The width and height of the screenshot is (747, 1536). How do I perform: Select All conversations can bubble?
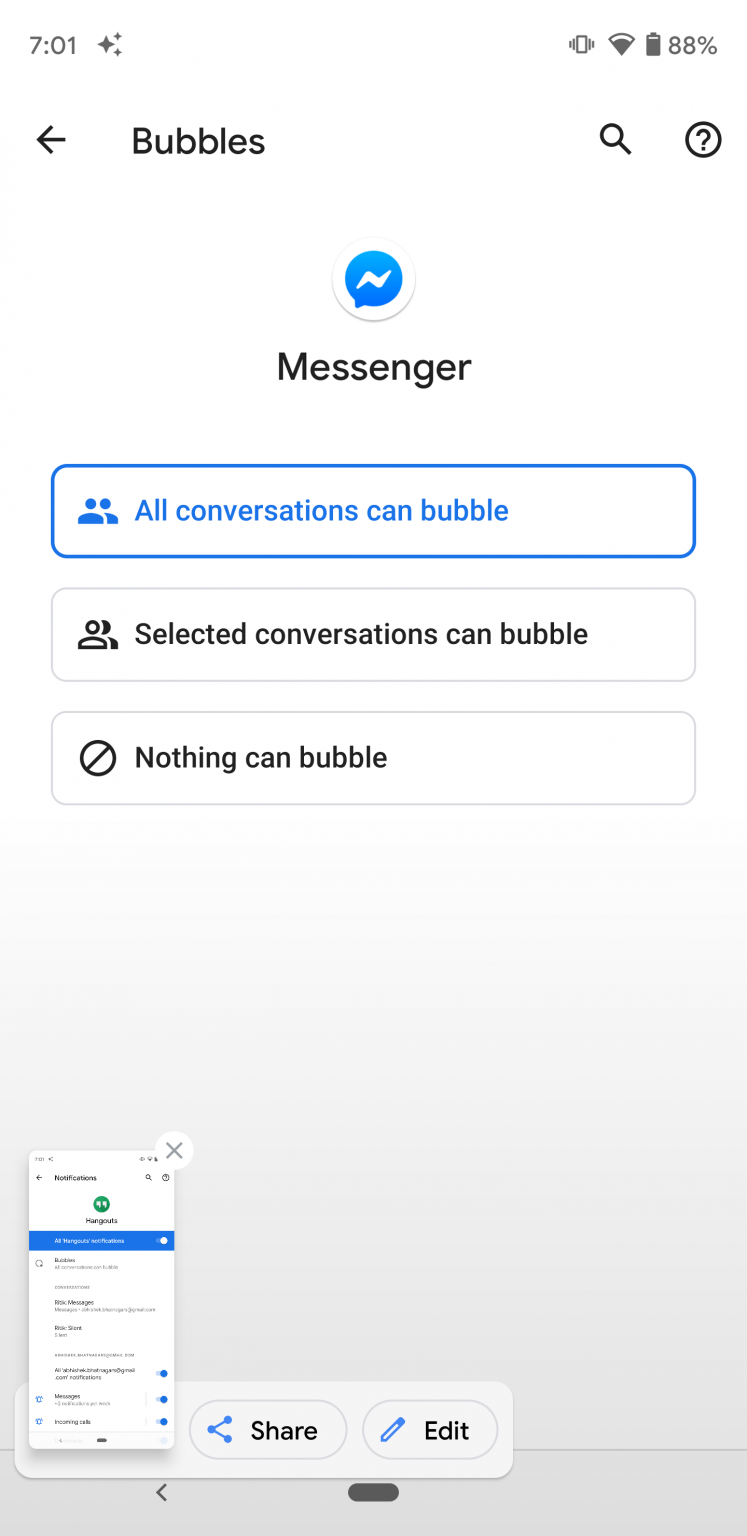[373, 510]
